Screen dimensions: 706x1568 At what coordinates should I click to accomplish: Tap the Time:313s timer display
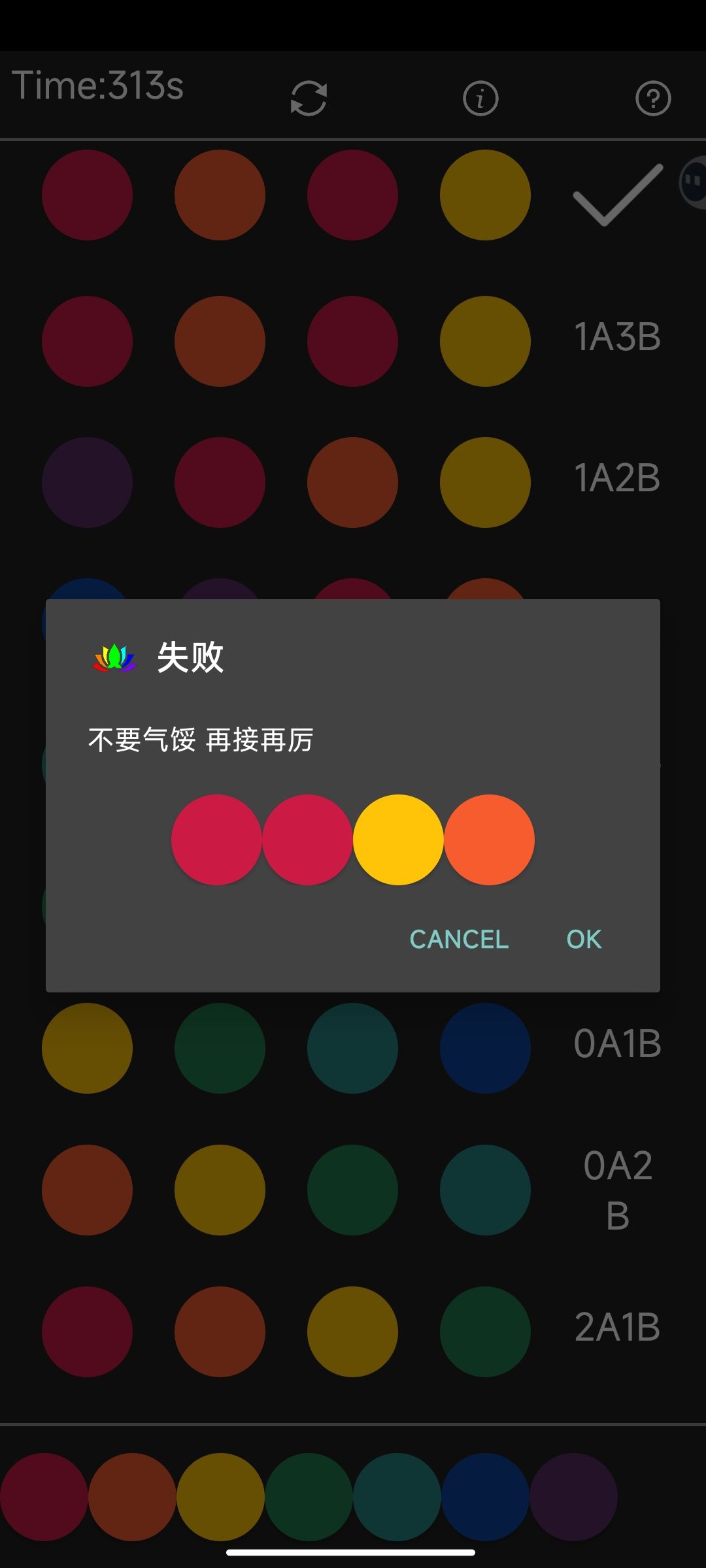coord(98,85)
